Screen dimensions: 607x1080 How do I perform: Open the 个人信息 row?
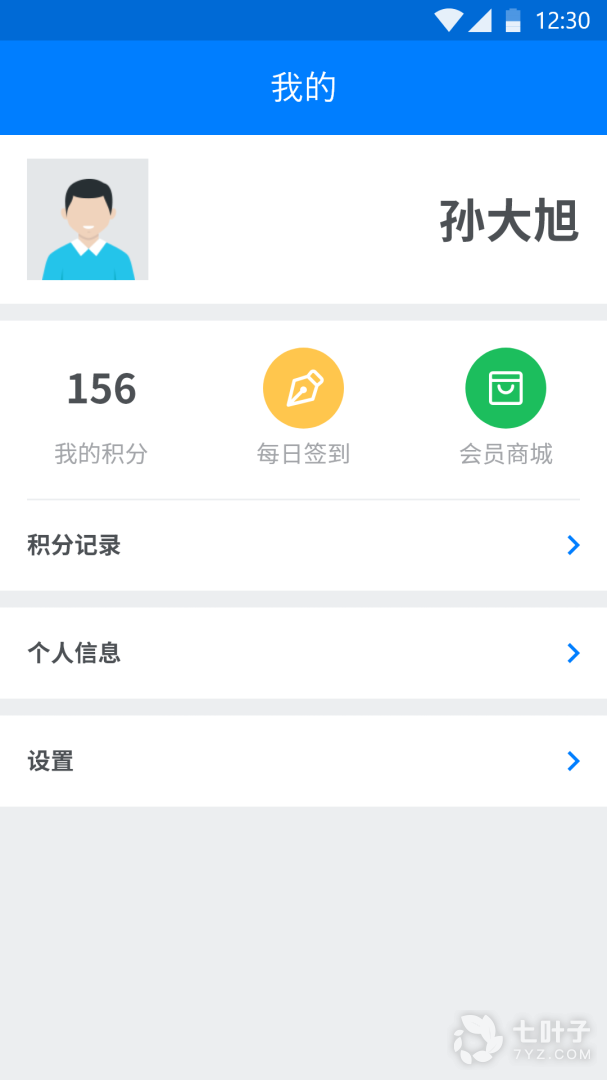pyautogui.click(x=303, y=653)
